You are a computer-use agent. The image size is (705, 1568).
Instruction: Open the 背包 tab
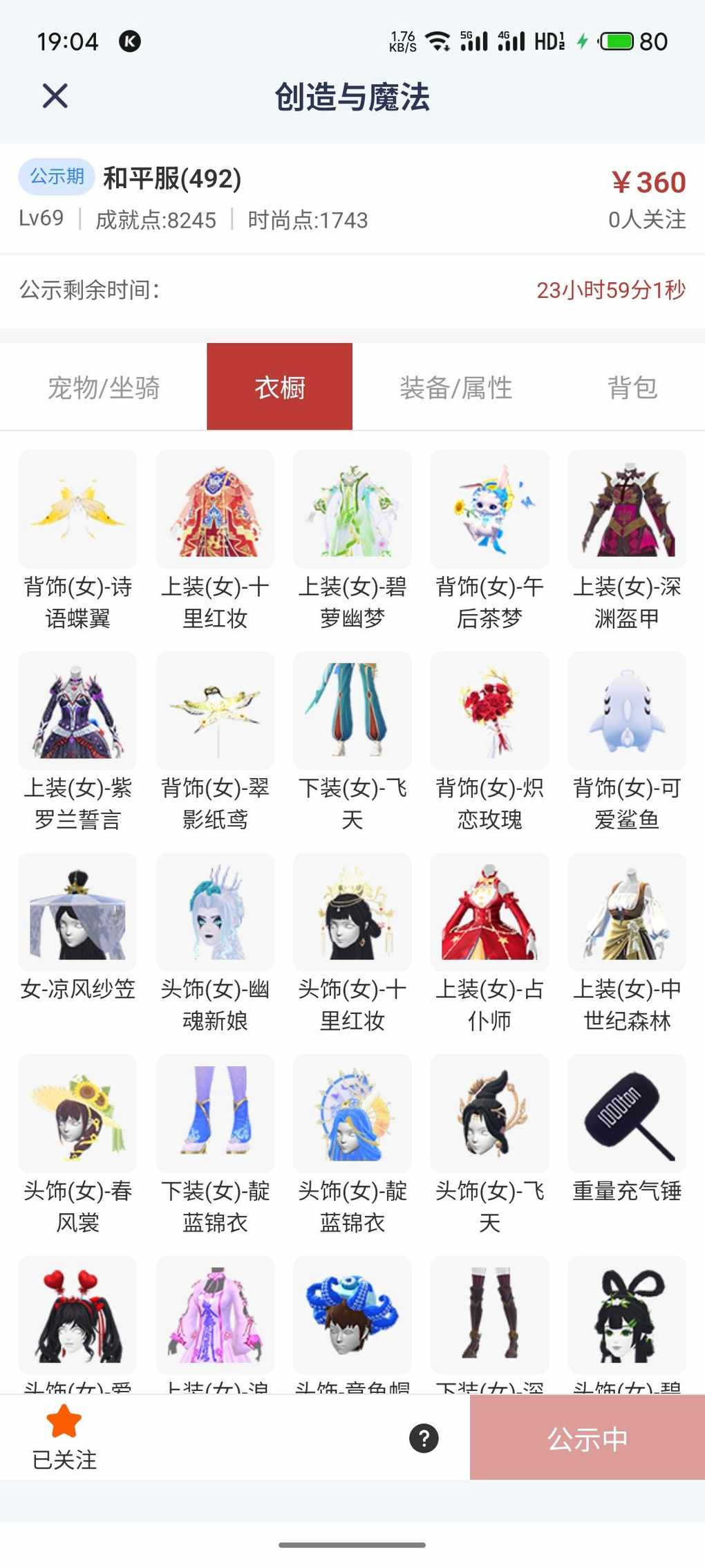[x=632, y=387]
